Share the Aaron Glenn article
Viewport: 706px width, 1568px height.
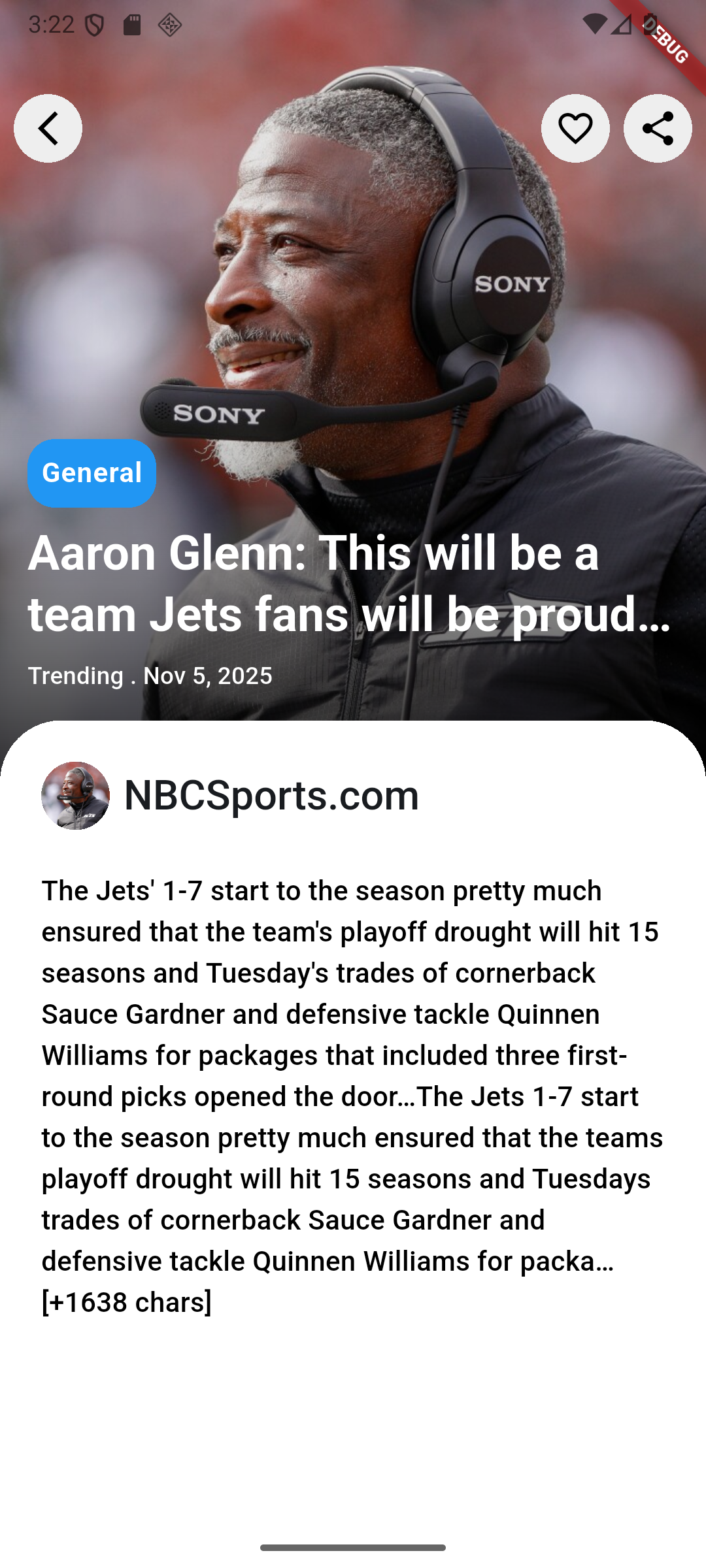[x=658, y=128]
